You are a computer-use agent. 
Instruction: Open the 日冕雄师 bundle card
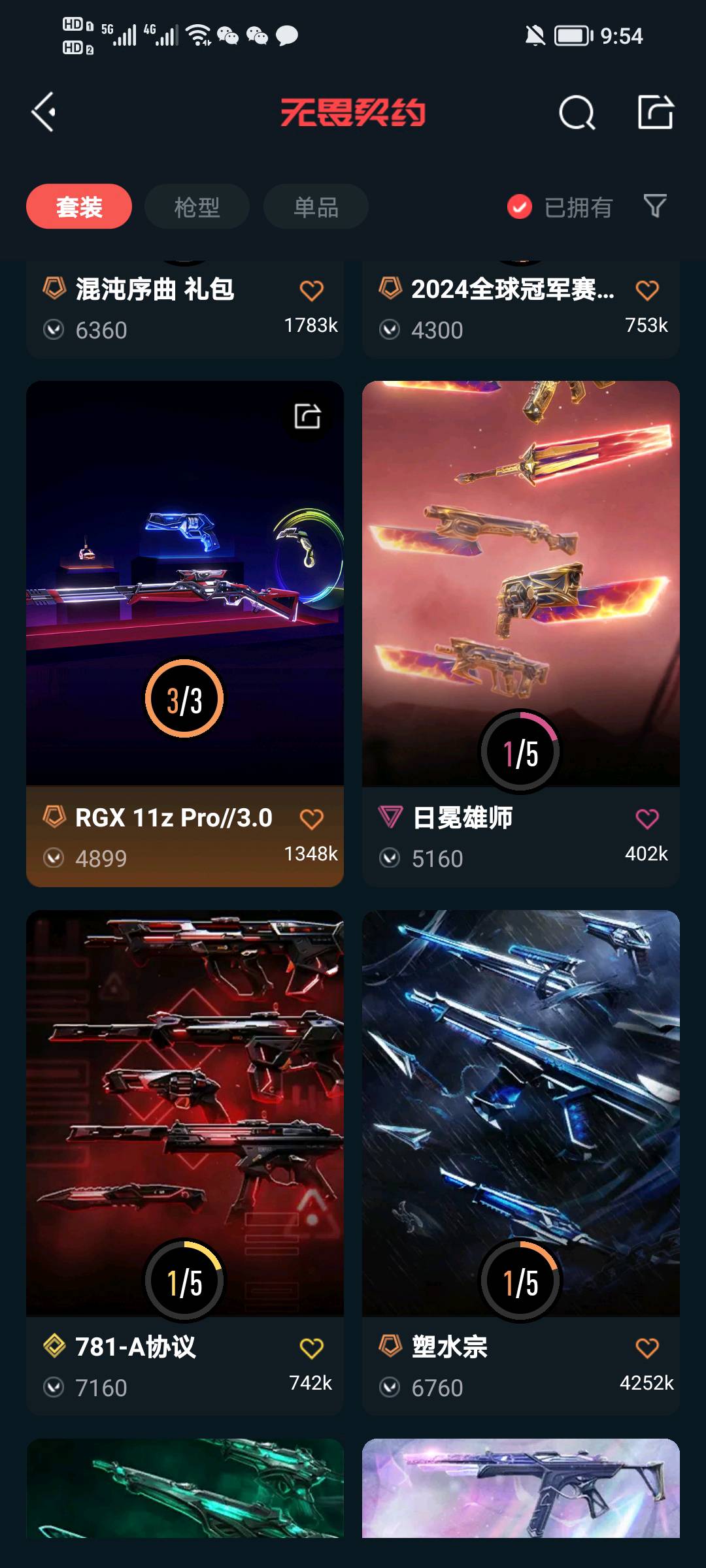coord(520,581)
